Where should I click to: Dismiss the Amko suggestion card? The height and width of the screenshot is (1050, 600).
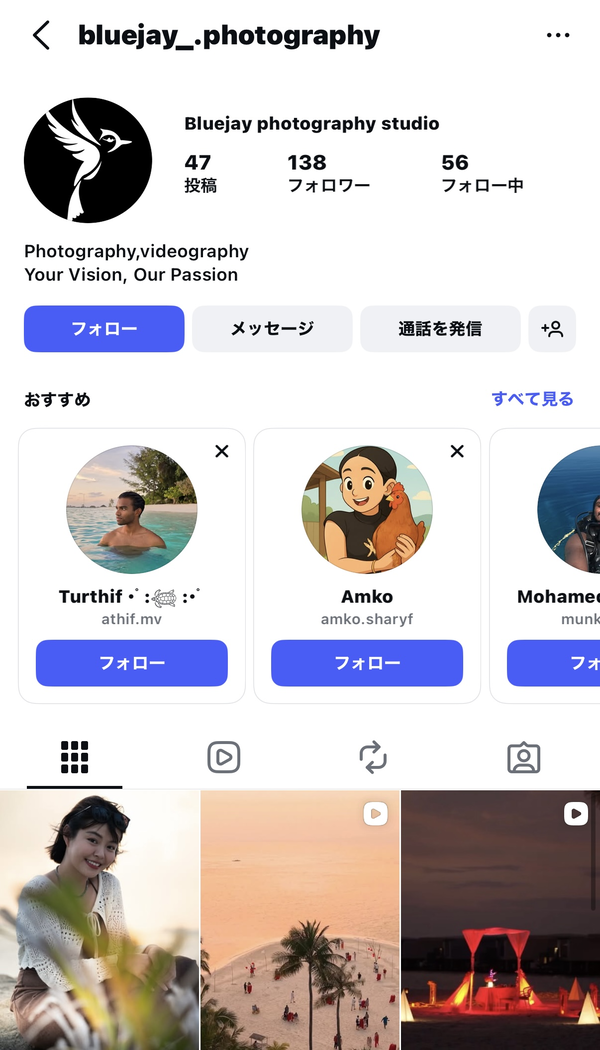click(457, 451)
